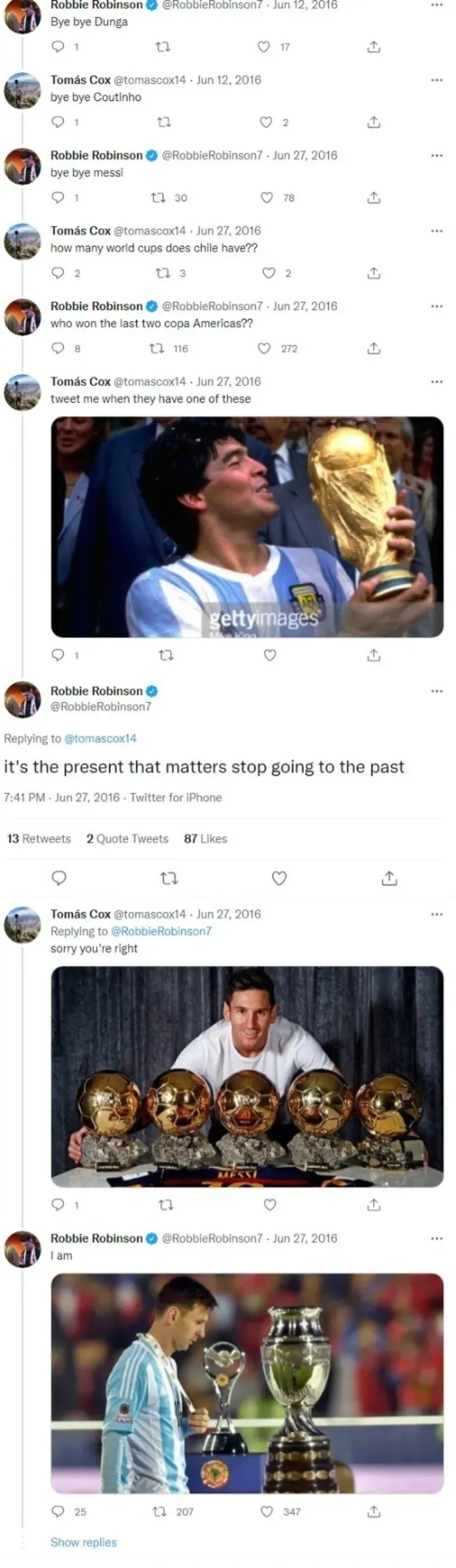Open the Maradona World Cup photo
The image size is (456, 1568).
pyautogui.click(x=246, y=526)
